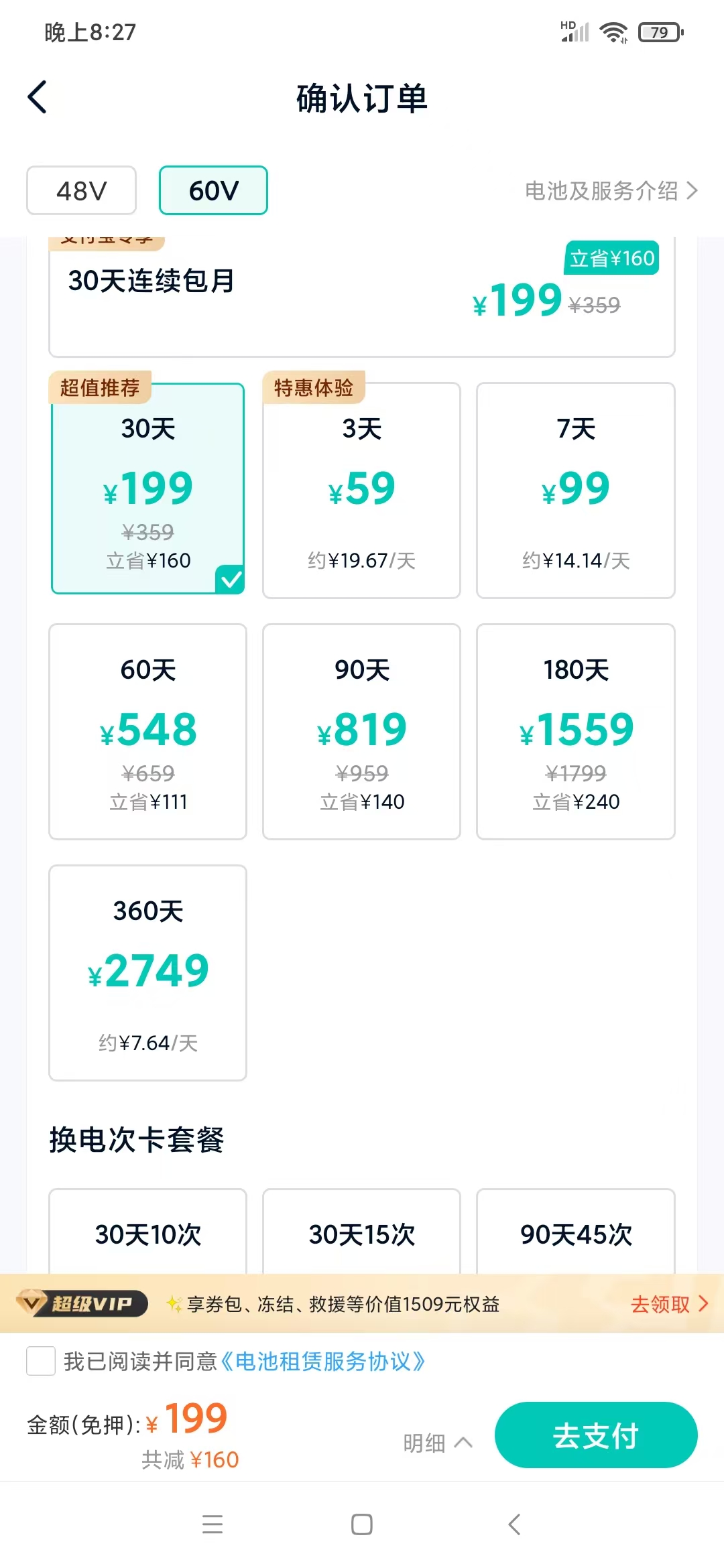Open 电池及服务介绍 details
This screenshot has width=724, height=1568.
coord(611,191)
